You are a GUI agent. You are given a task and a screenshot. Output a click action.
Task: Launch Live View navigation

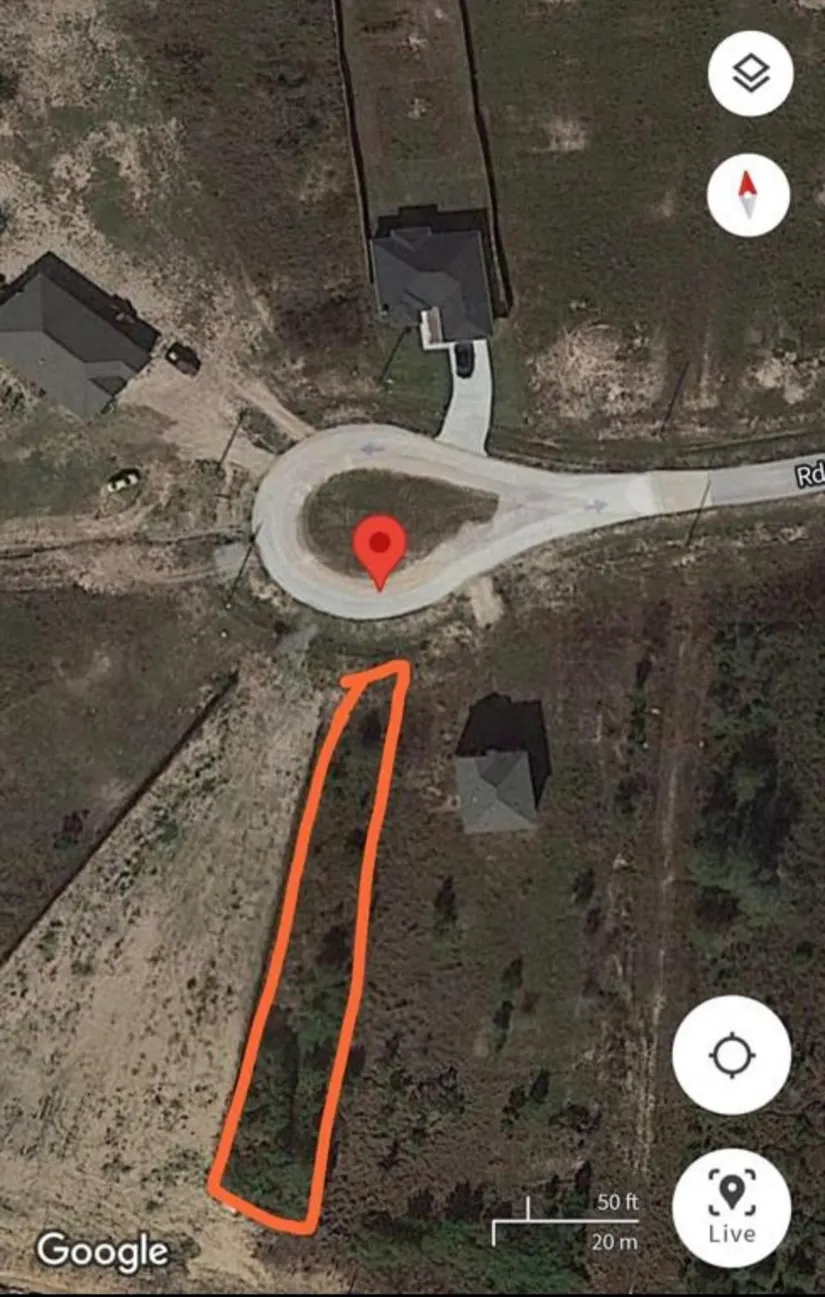731,1208
